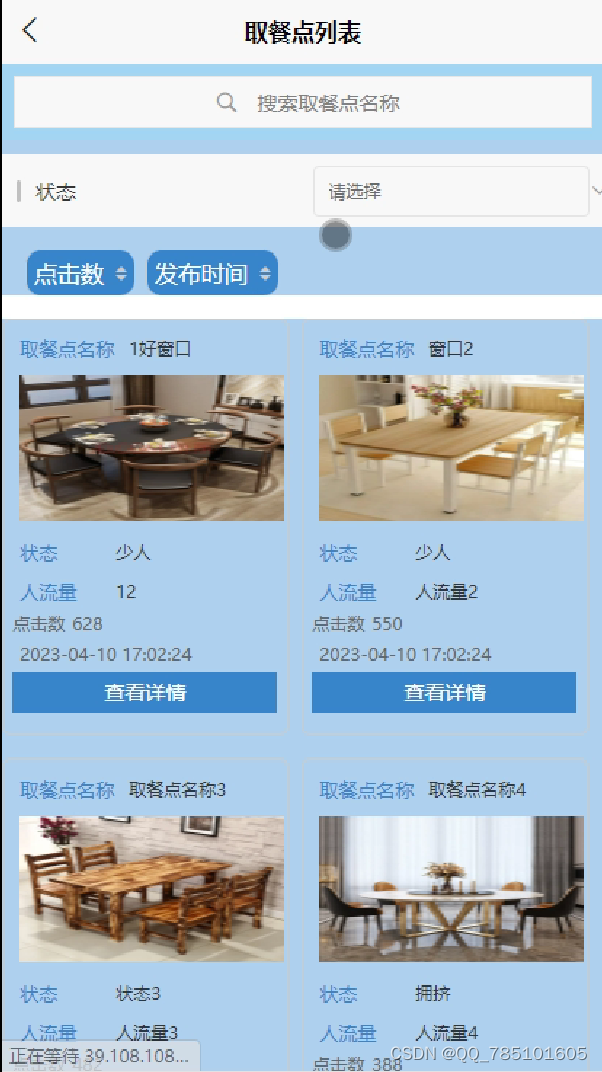Open the 取餐点名称3 card
This screenshot has width=602, height=1072.
[151, 889]
